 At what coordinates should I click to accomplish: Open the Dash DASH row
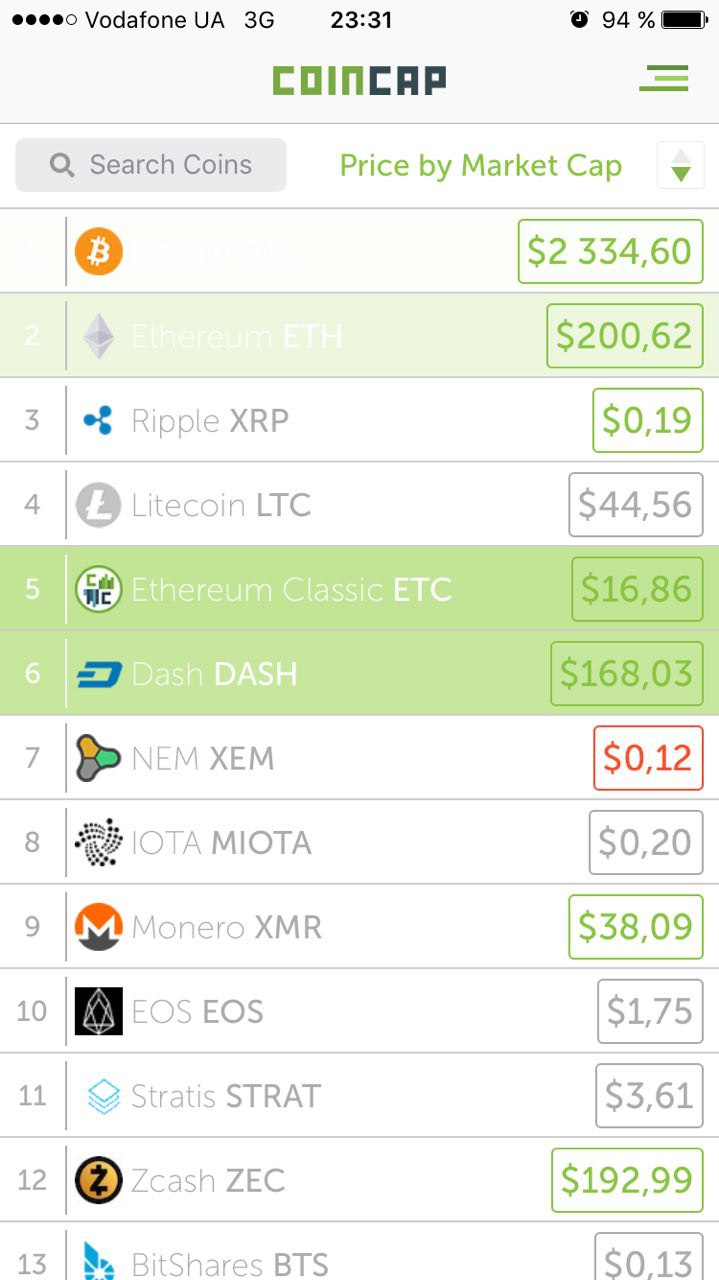pos(359,673)
